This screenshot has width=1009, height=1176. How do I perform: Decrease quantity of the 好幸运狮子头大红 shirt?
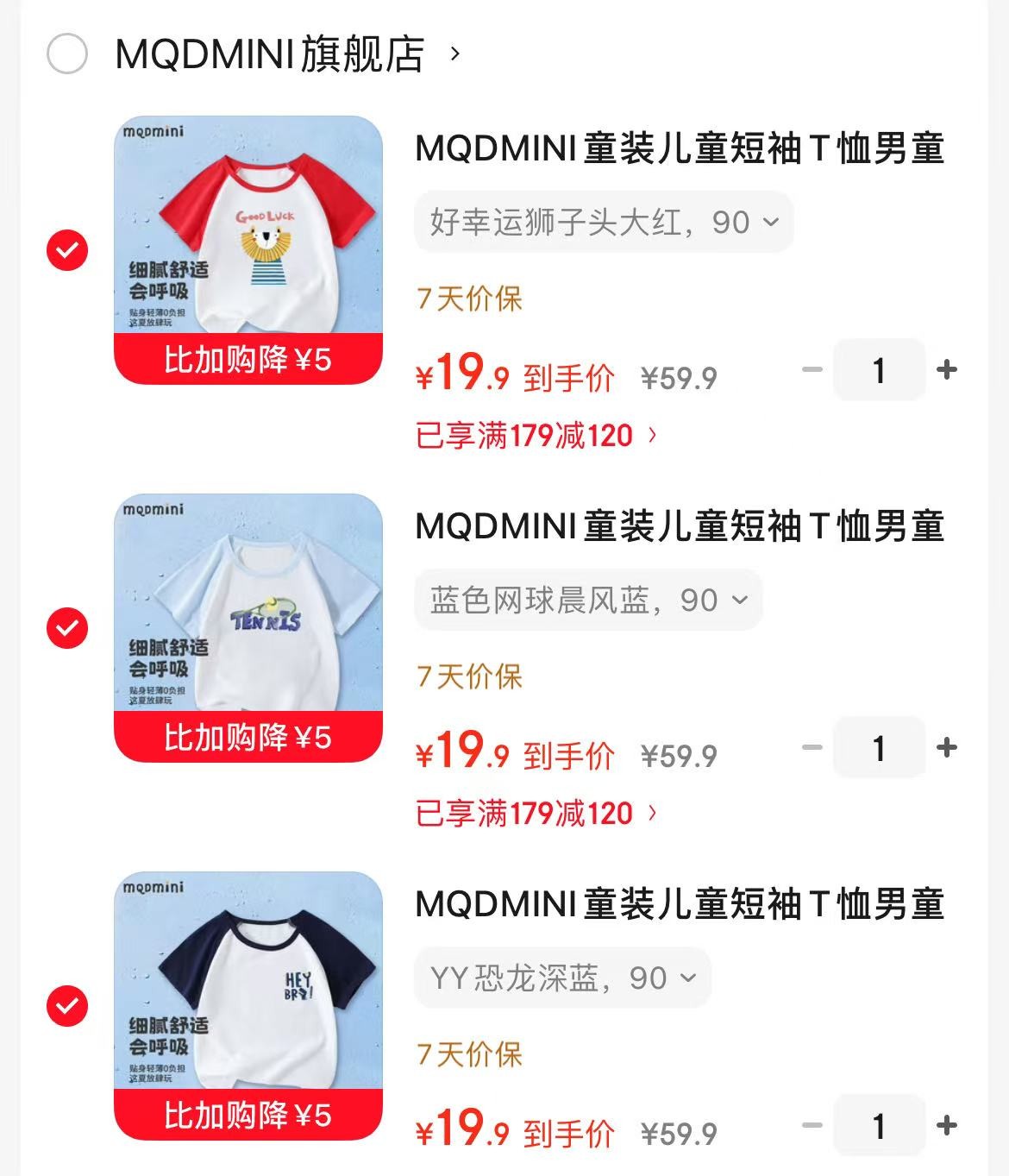(812, 370)
